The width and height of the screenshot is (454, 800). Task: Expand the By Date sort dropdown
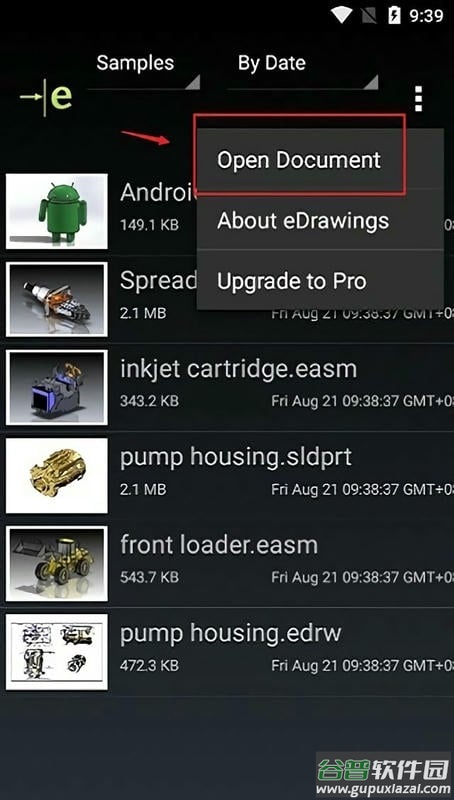click(302, 70)
